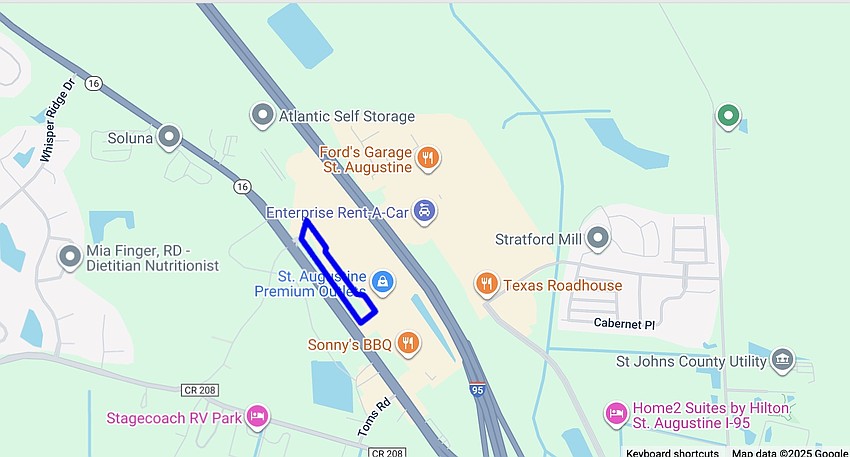Tap Ford's Garage St. Augustine restaurant pin
Viewport: 850px width, 457px height.
pos(428,157)
